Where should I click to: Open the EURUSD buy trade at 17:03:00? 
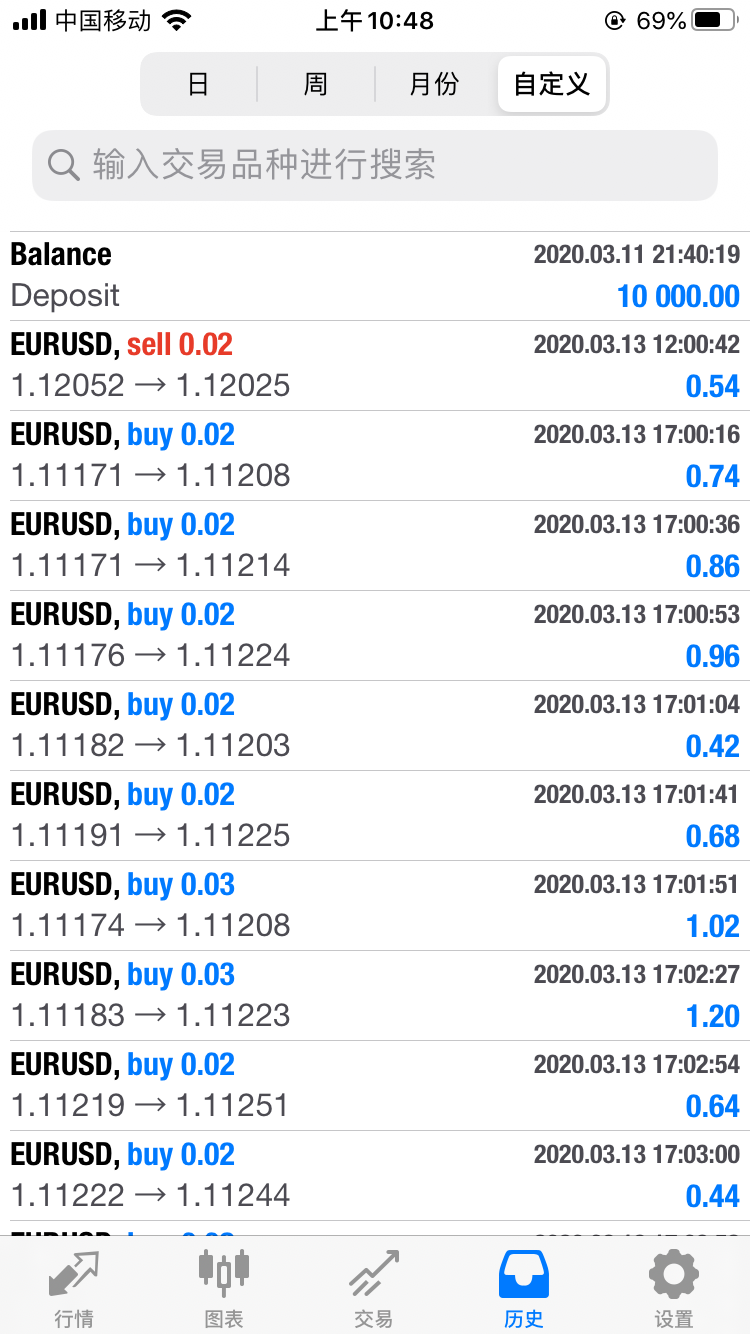point(375,1176)
